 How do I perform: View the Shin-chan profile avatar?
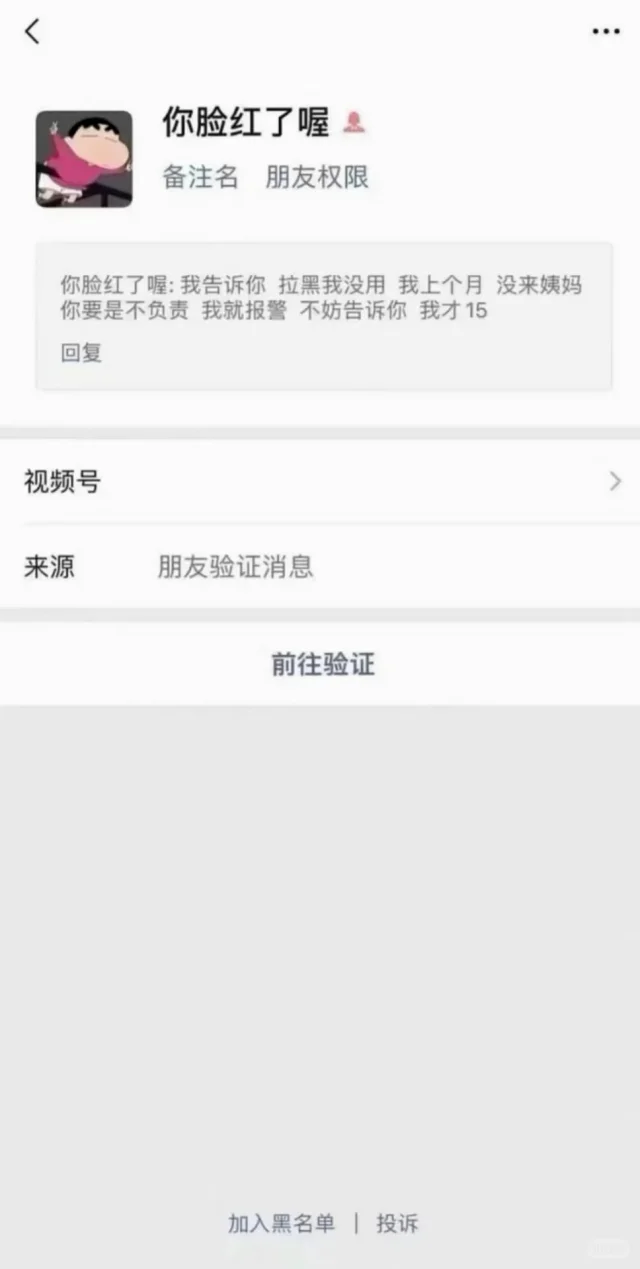point(84,159)
